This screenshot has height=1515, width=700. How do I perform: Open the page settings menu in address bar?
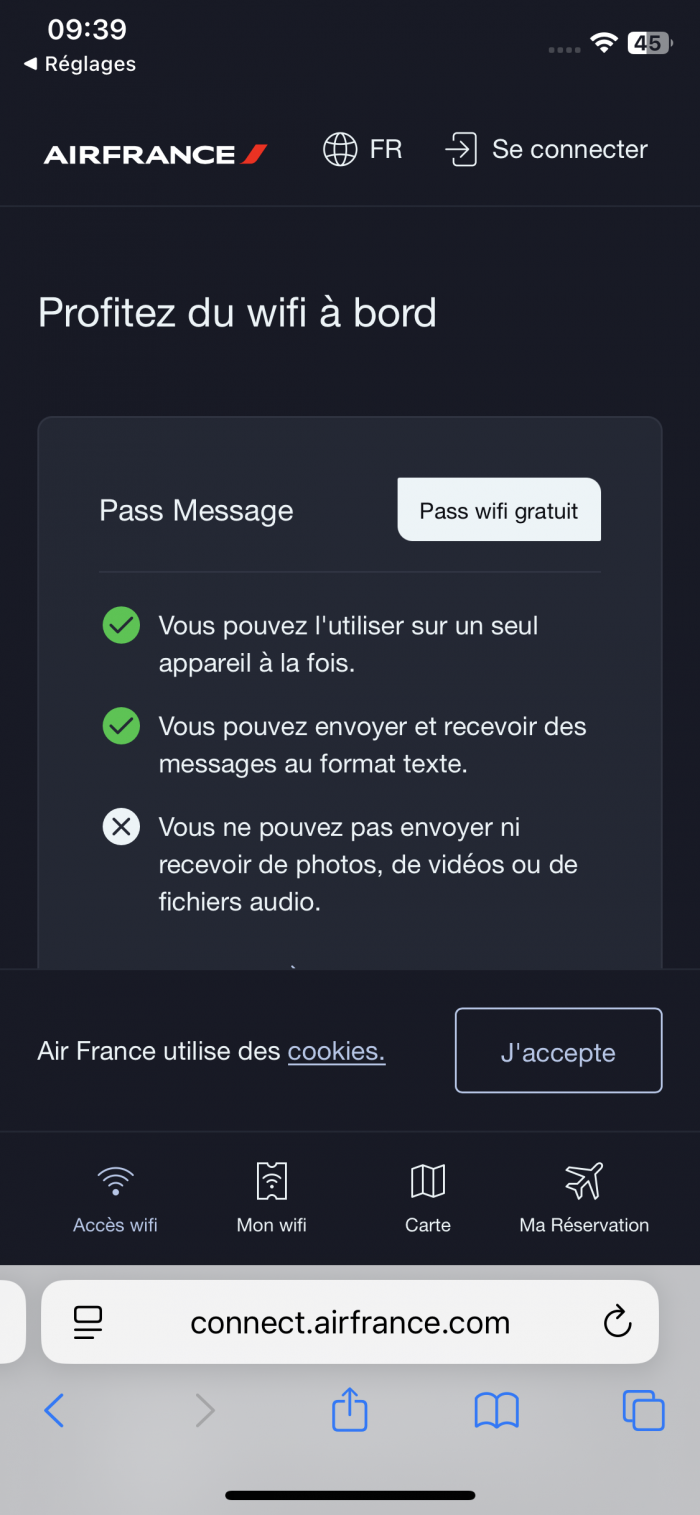click(89, 1322)
